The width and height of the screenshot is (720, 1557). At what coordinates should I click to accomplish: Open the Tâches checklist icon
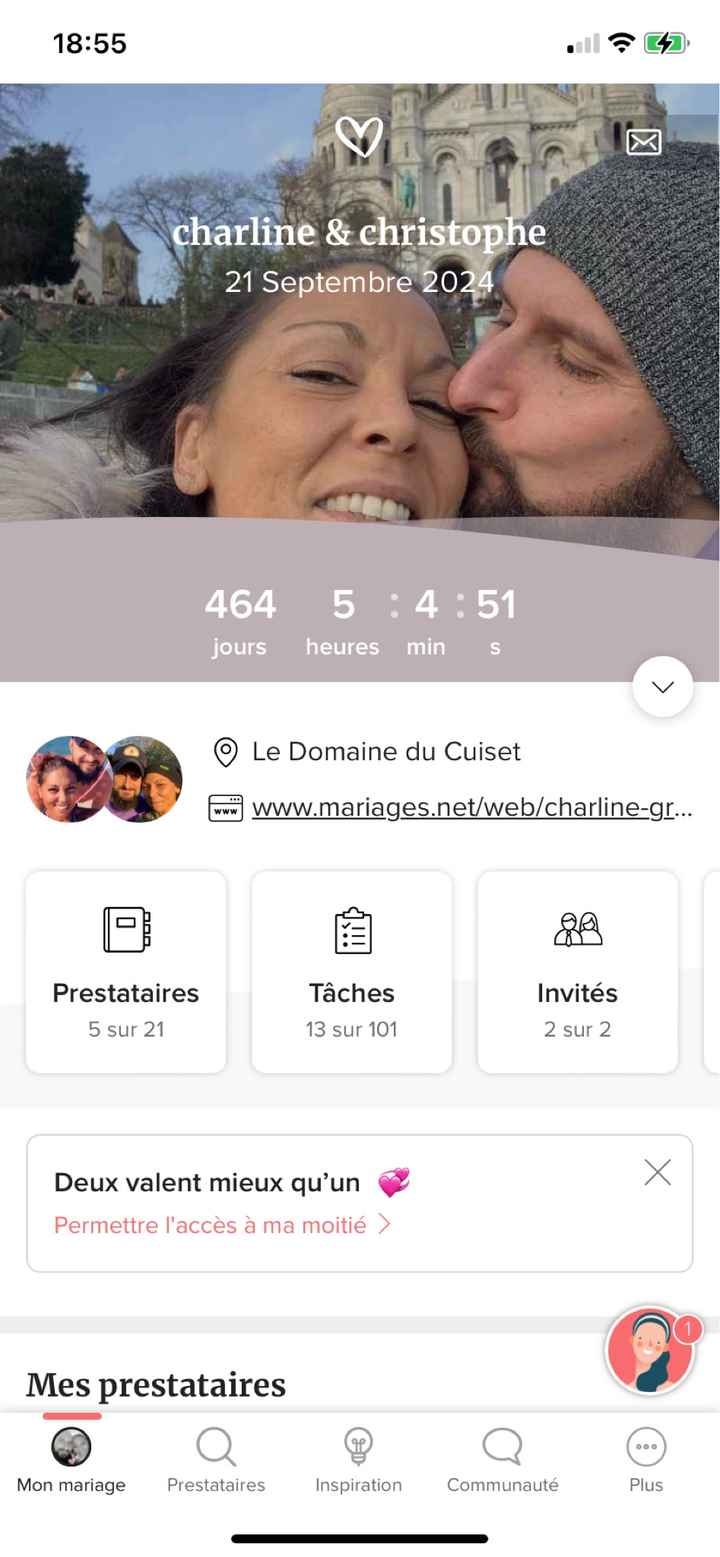coord(352,930)
